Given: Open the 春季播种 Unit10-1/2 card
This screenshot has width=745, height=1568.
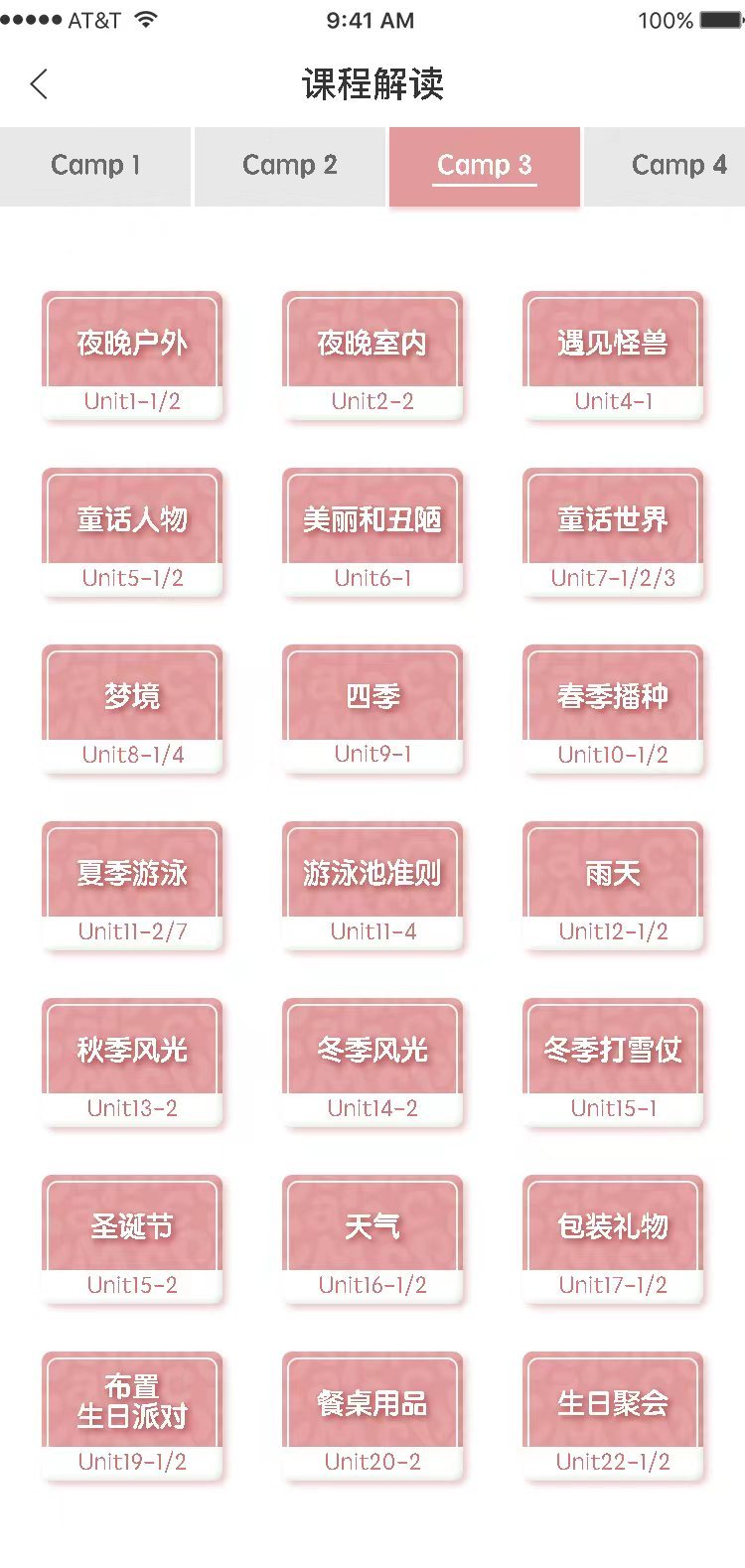Looking at the screenshot, I should coord(613,709).
